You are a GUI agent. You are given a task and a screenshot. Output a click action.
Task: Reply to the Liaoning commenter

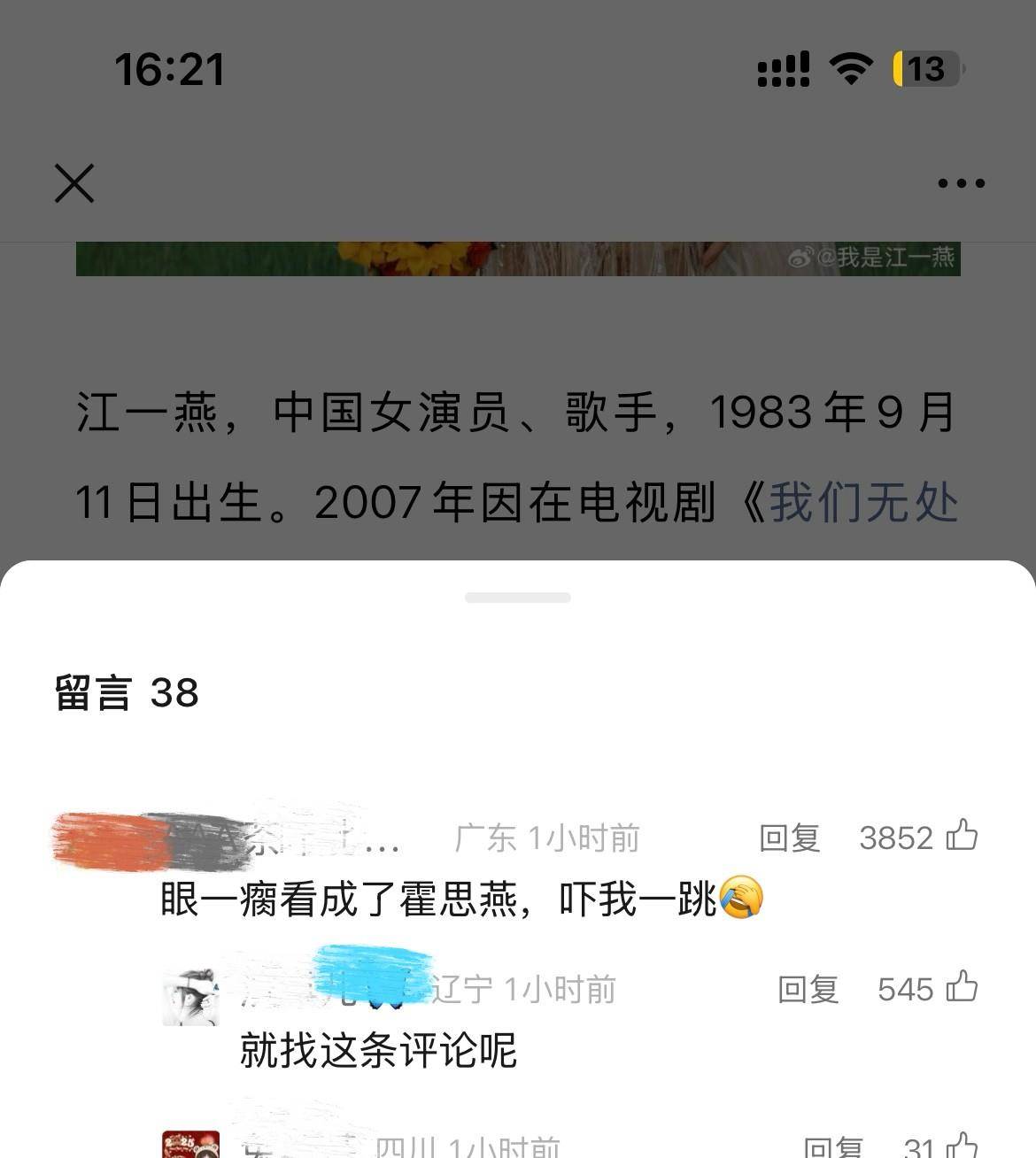click(808, 989)
